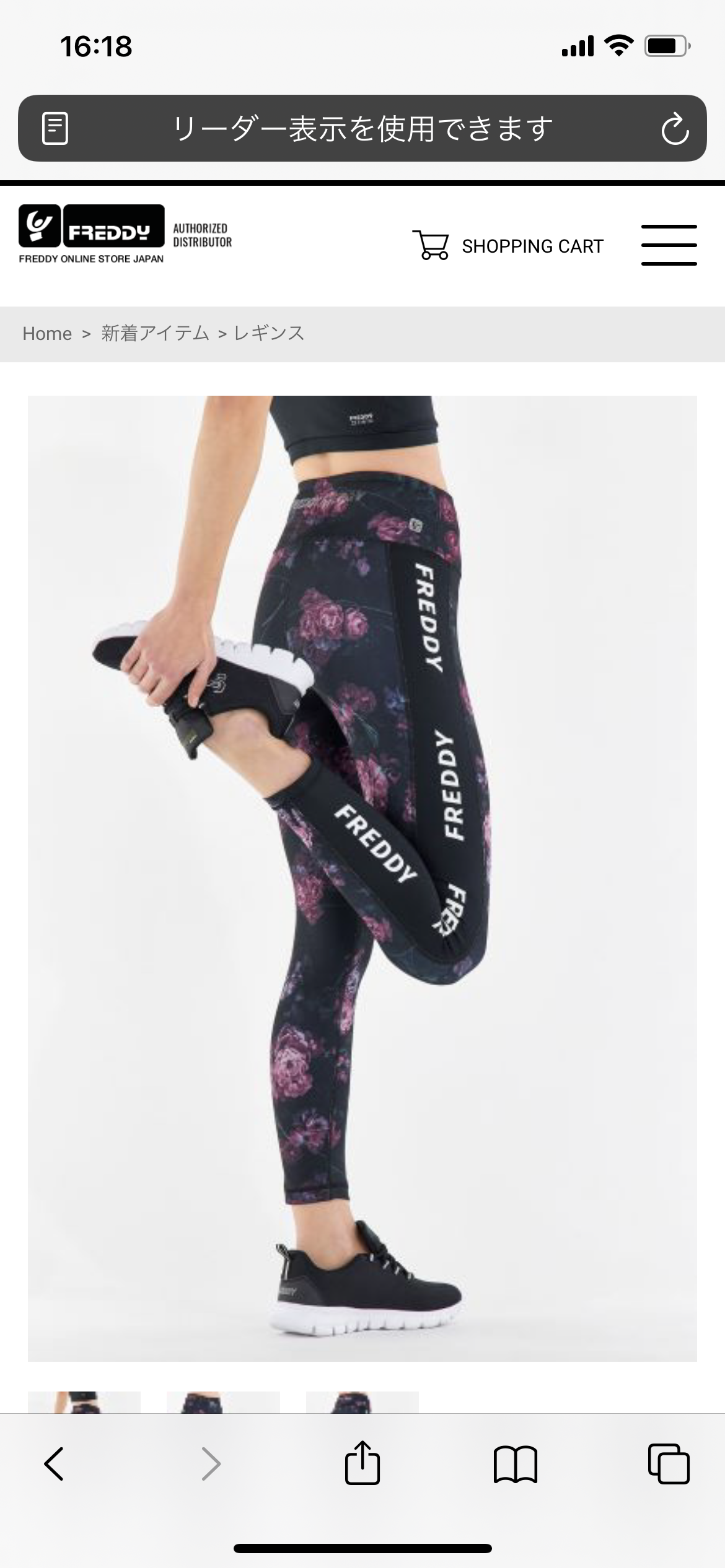Image resolution: width=725 pixels, height=1568 pixels.
Task: Select the first product thumbnail
Action: point(84,1402)
